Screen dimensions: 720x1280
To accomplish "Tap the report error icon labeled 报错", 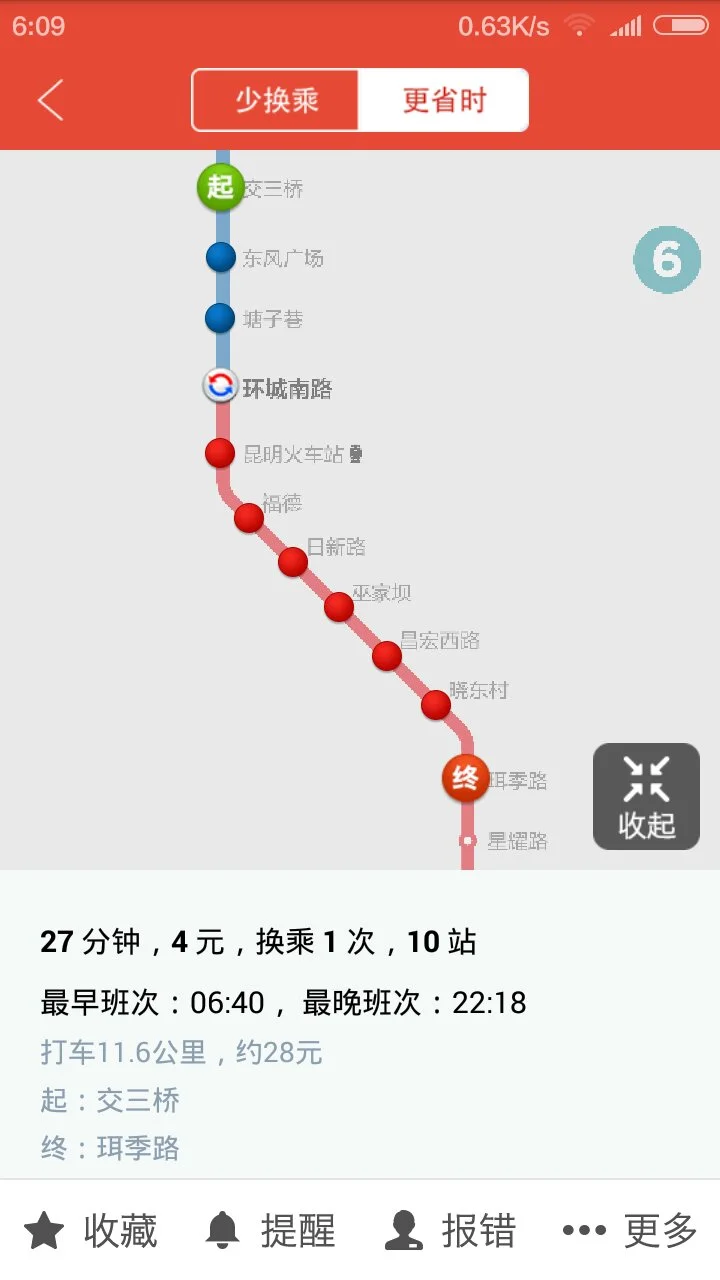I will 407,1230.
